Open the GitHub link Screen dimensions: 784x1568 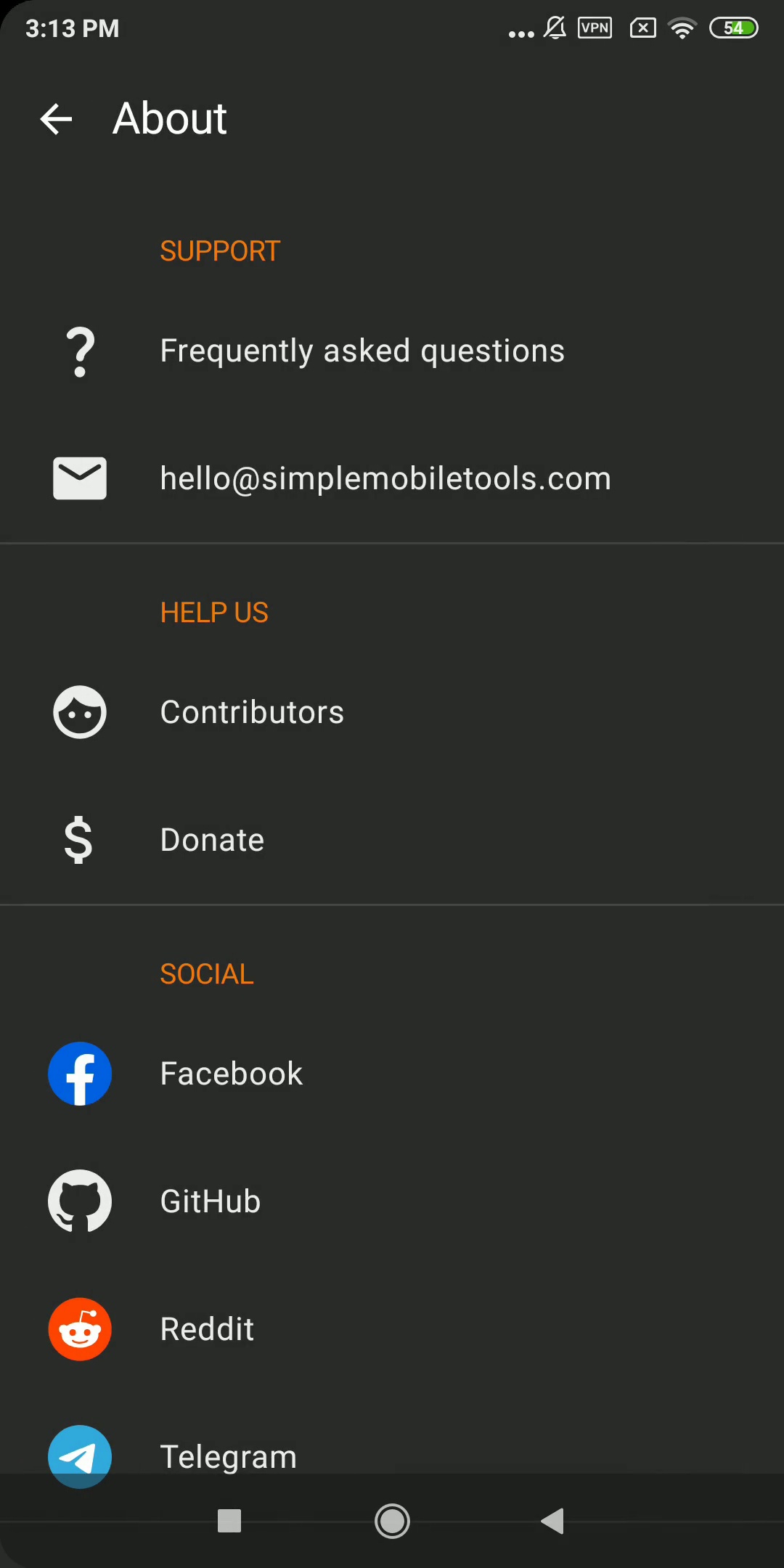(x=392, y=1201)
